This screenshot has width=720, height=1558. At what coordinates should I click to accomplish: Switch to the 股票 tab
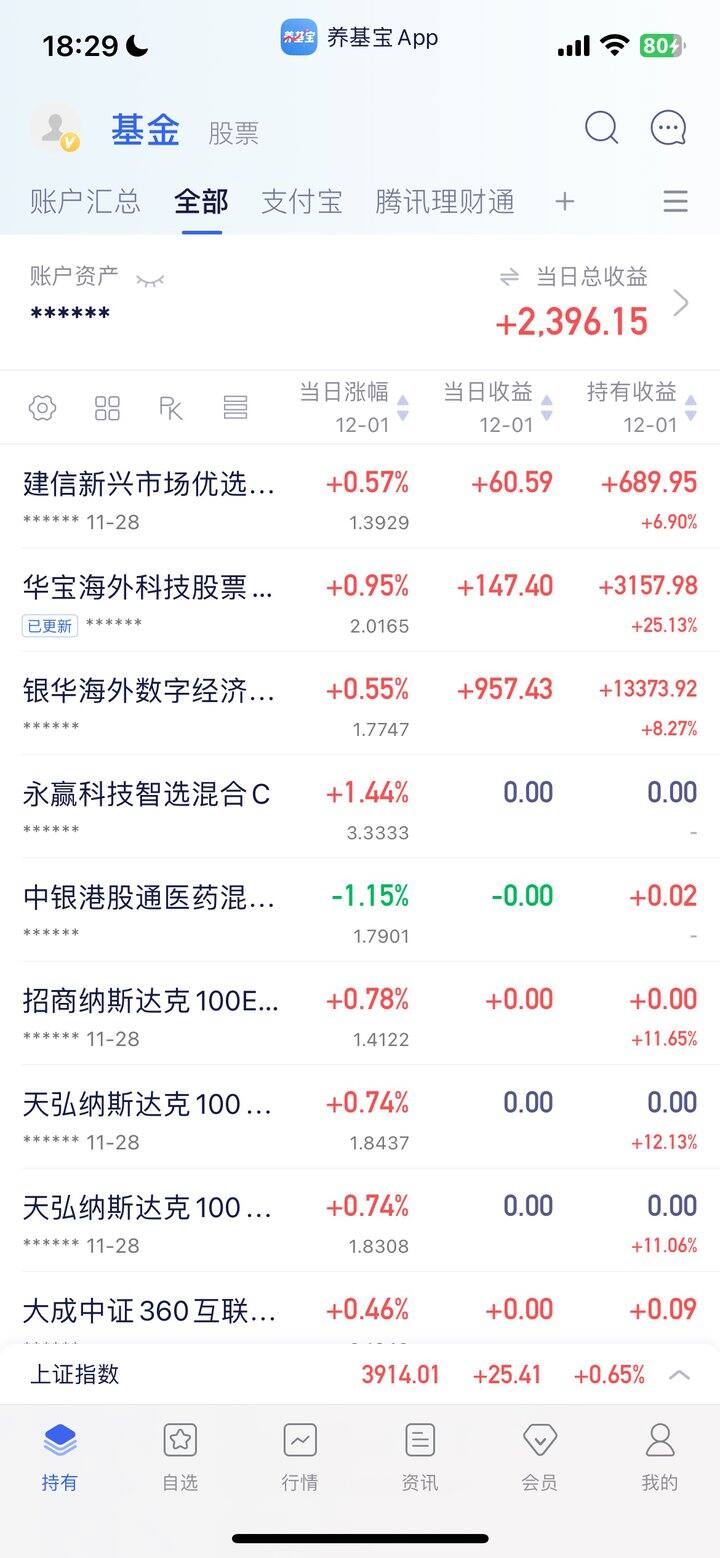(233, 133)
